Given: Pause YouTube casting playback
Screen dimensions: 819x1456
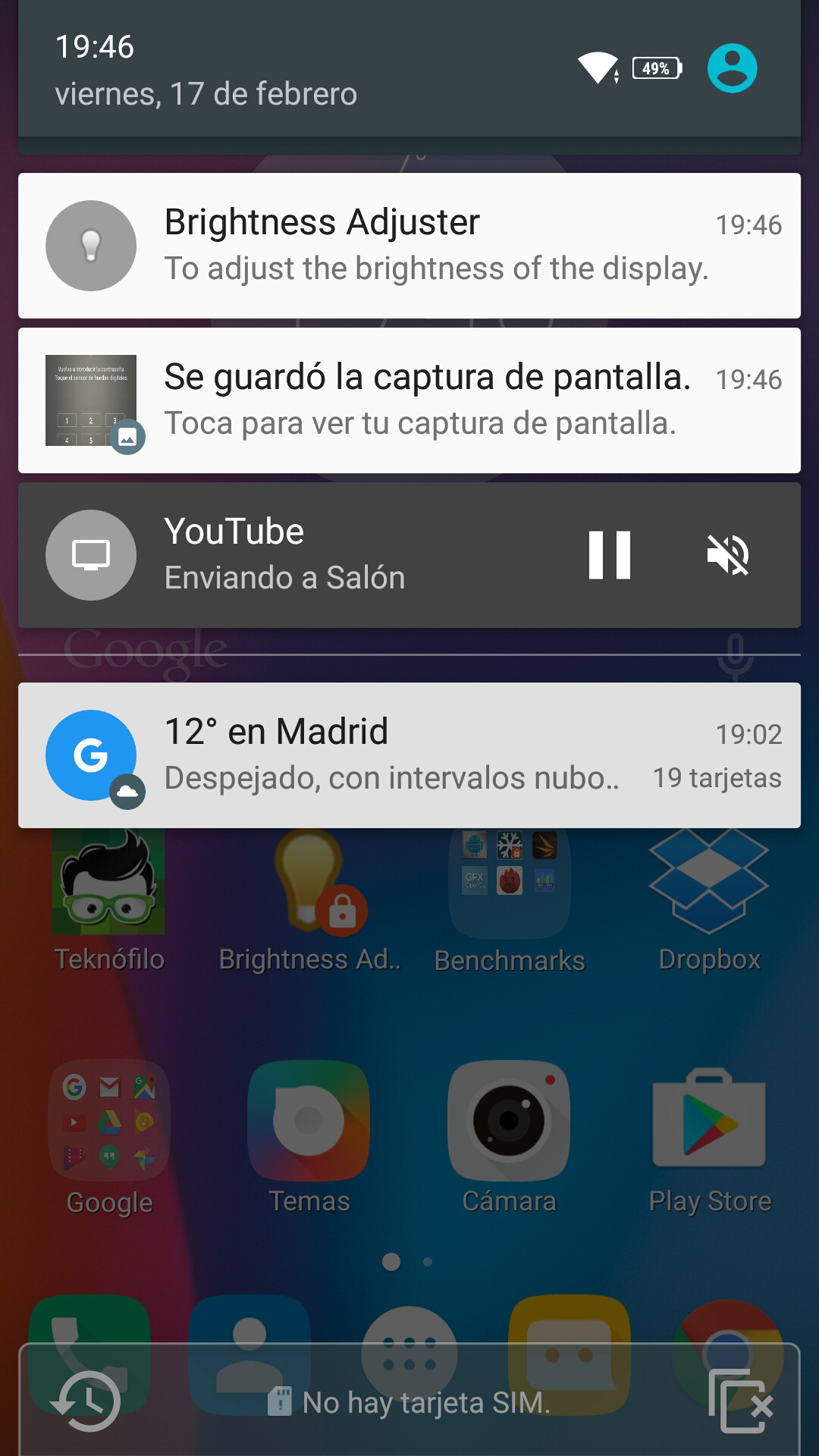Looking at the screenshot, I should point(610,555).
